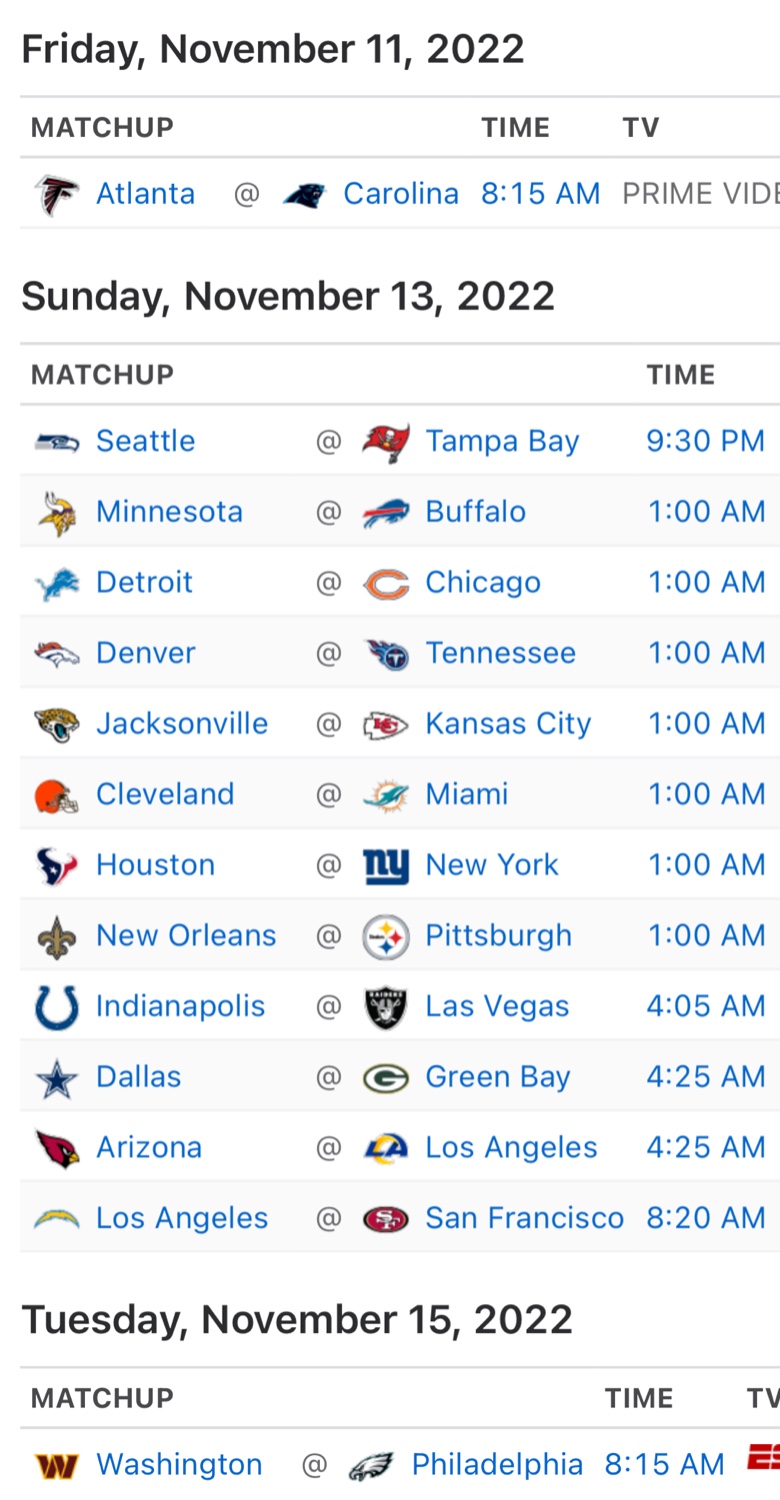Open the Atlanta team link
Viewport: 780px width, 1500px height.
click(x=145, y=193)
